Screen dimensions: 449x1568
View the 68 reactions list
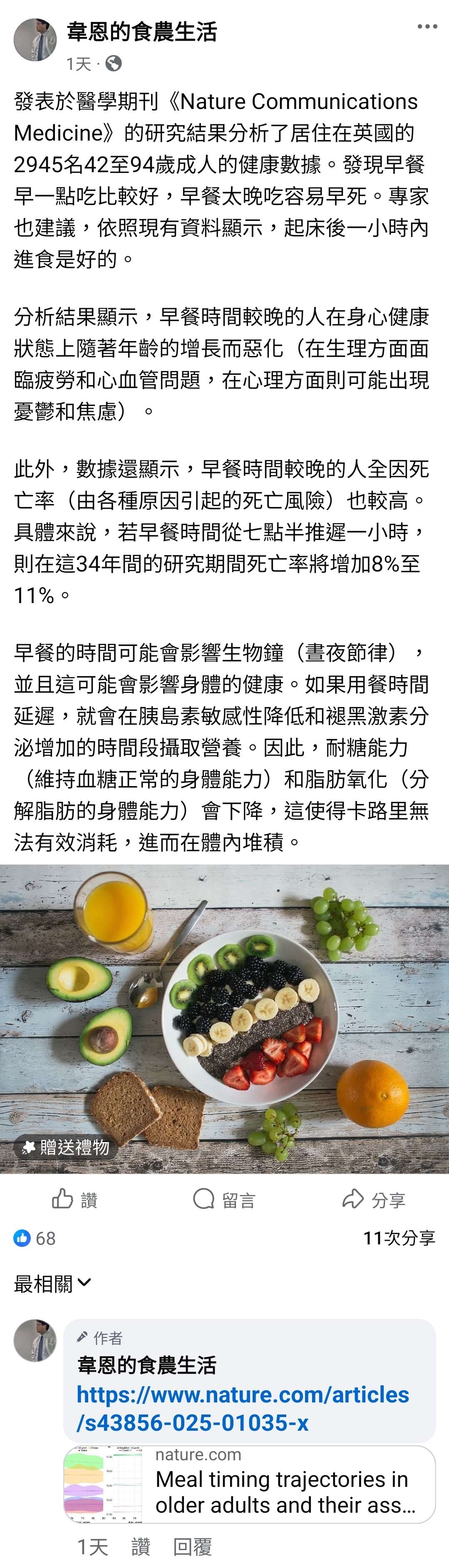(x=35, y=1237)
